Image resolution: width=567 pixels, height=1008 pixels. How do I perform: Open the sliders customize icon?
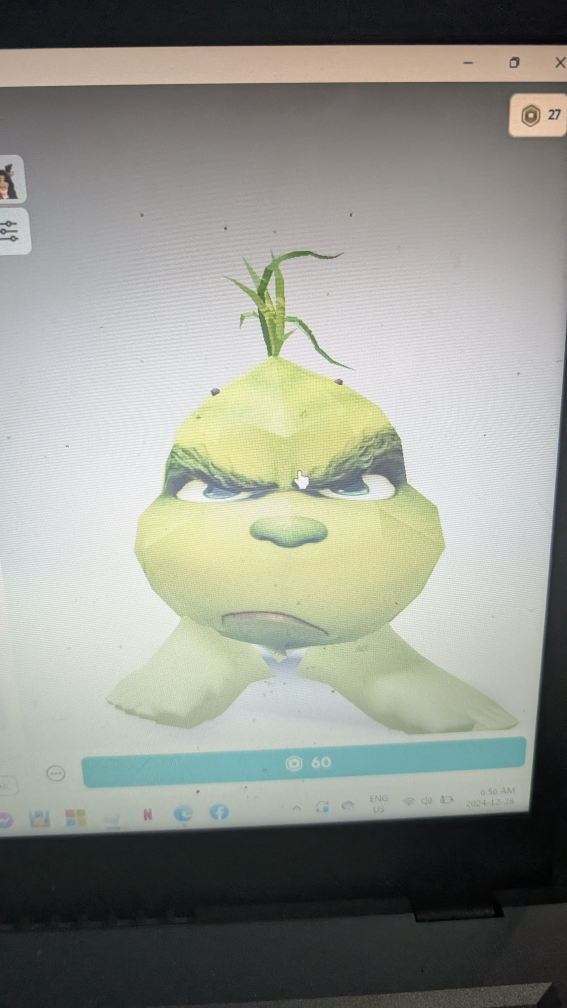click(11, 231)
